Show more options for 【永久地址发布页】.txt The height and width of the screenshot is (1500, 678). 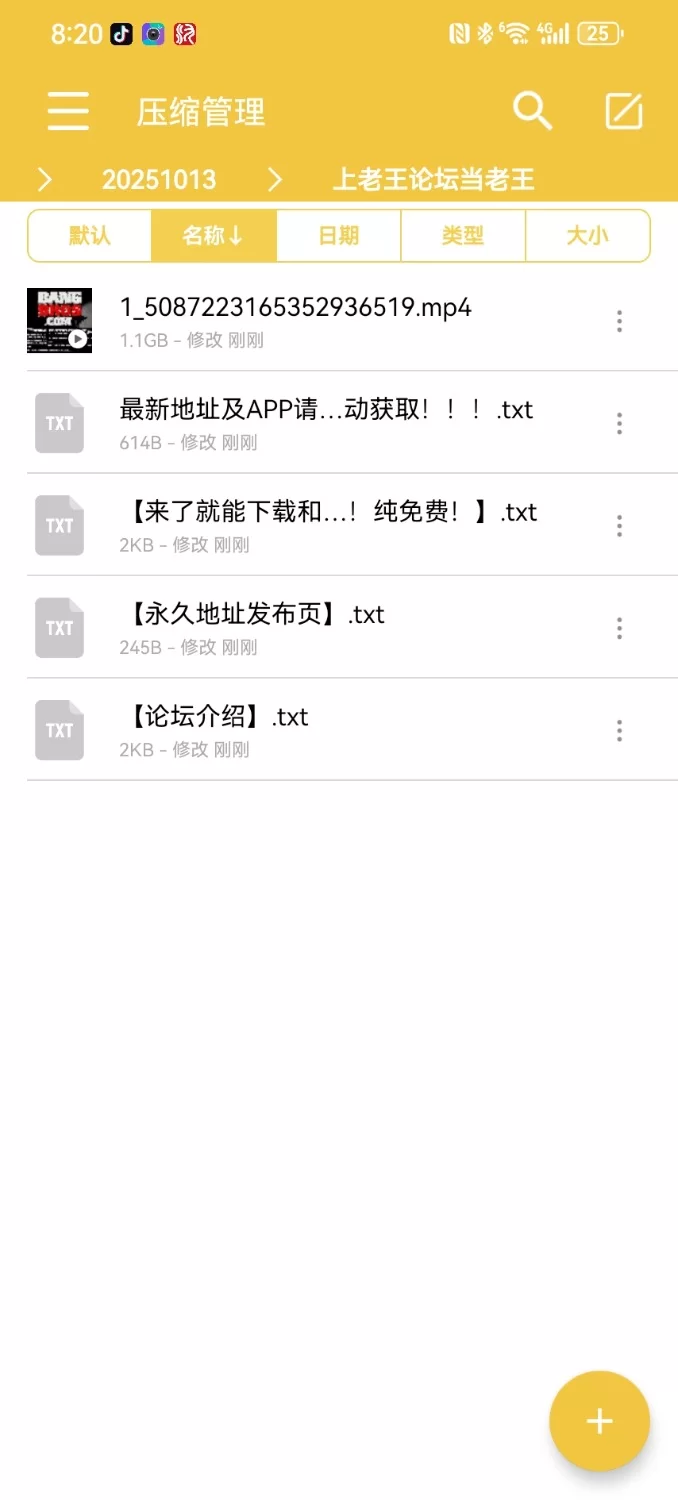point(620,628)
